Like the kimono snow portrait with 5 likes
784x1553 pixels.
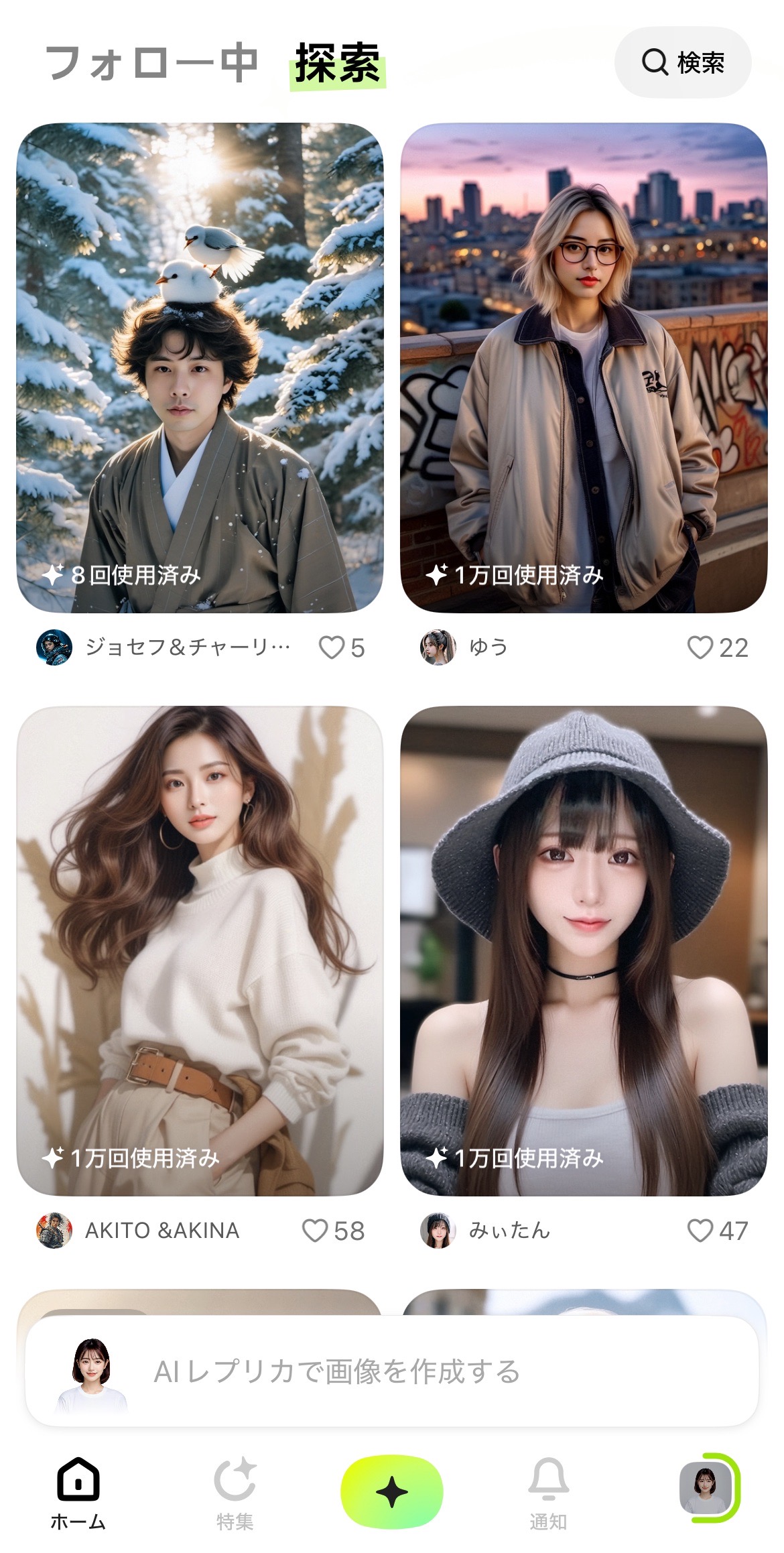[x=332, y=645]
